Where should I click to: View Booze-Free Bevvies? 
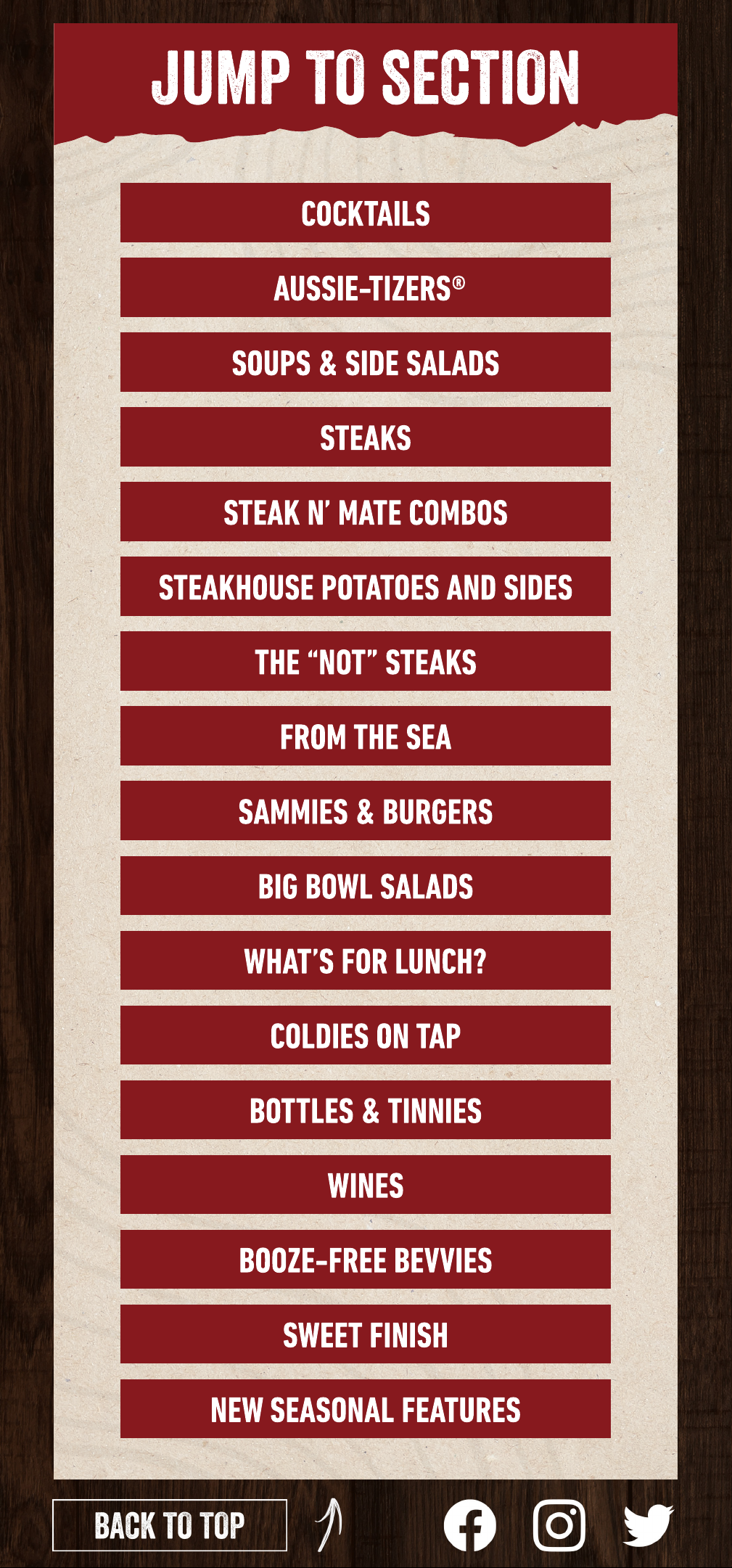(x=365, y=1260)
